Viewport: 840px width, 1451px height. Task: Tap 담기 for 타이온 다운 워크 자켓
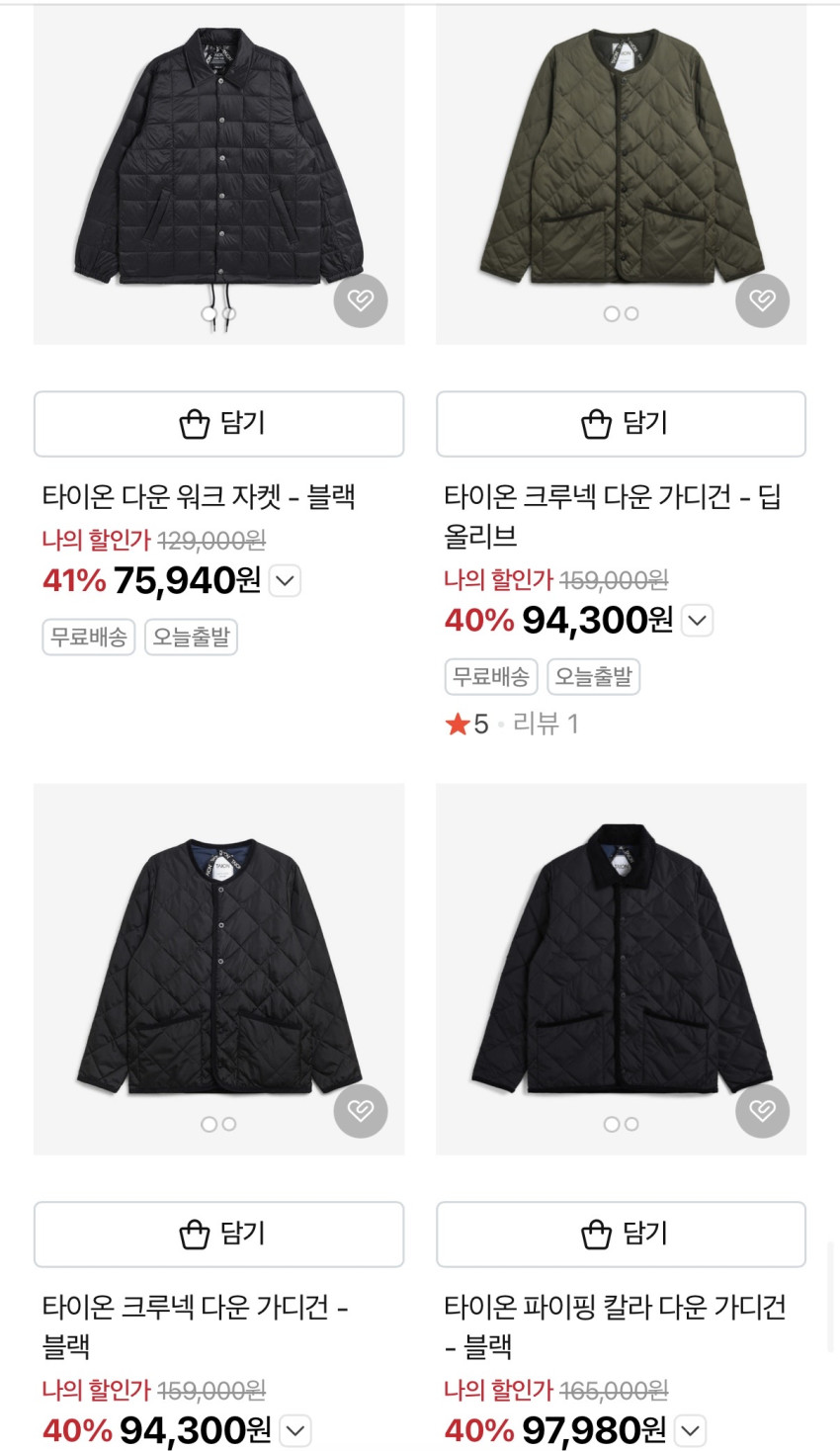(x=218, y=424)
